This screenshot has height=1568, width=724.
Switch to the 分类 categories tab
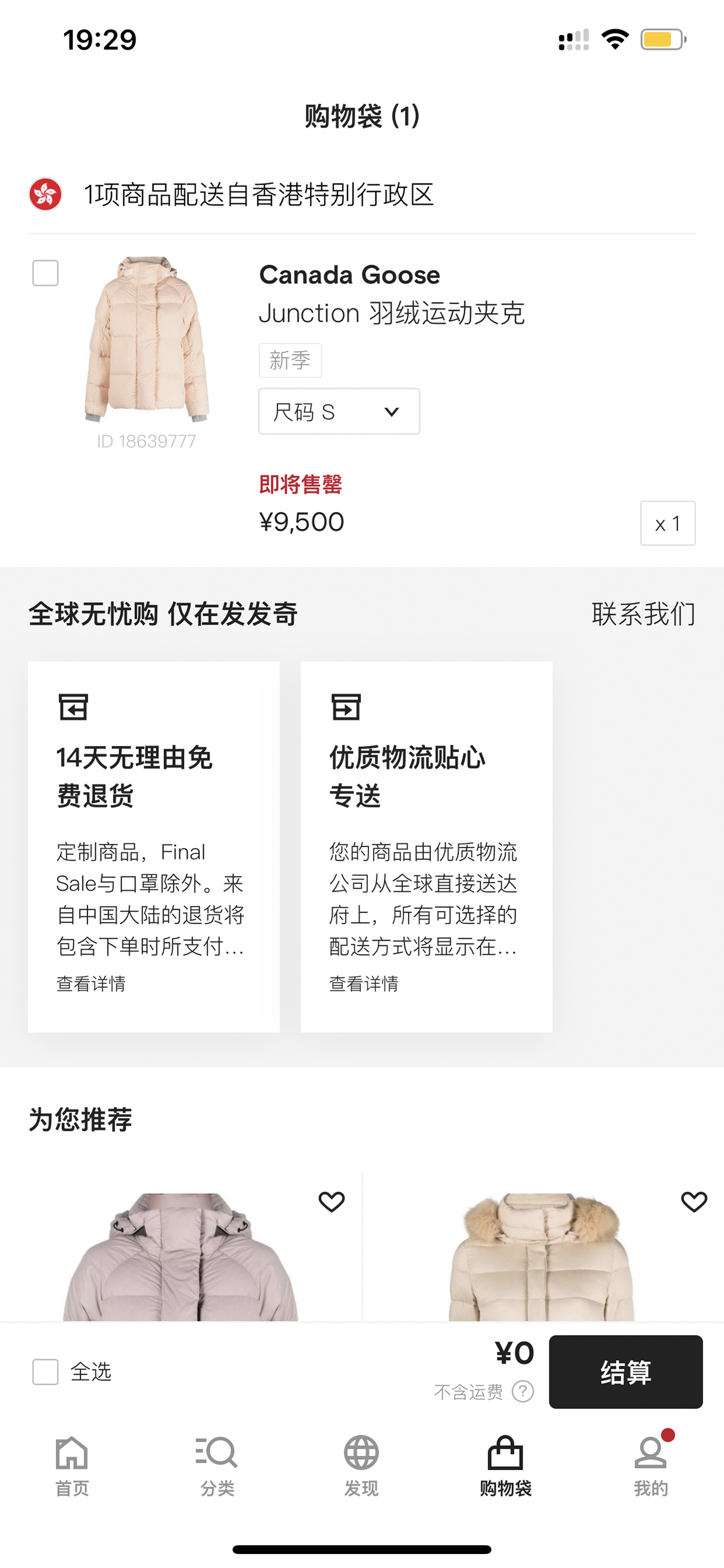tap(217, 1466)
